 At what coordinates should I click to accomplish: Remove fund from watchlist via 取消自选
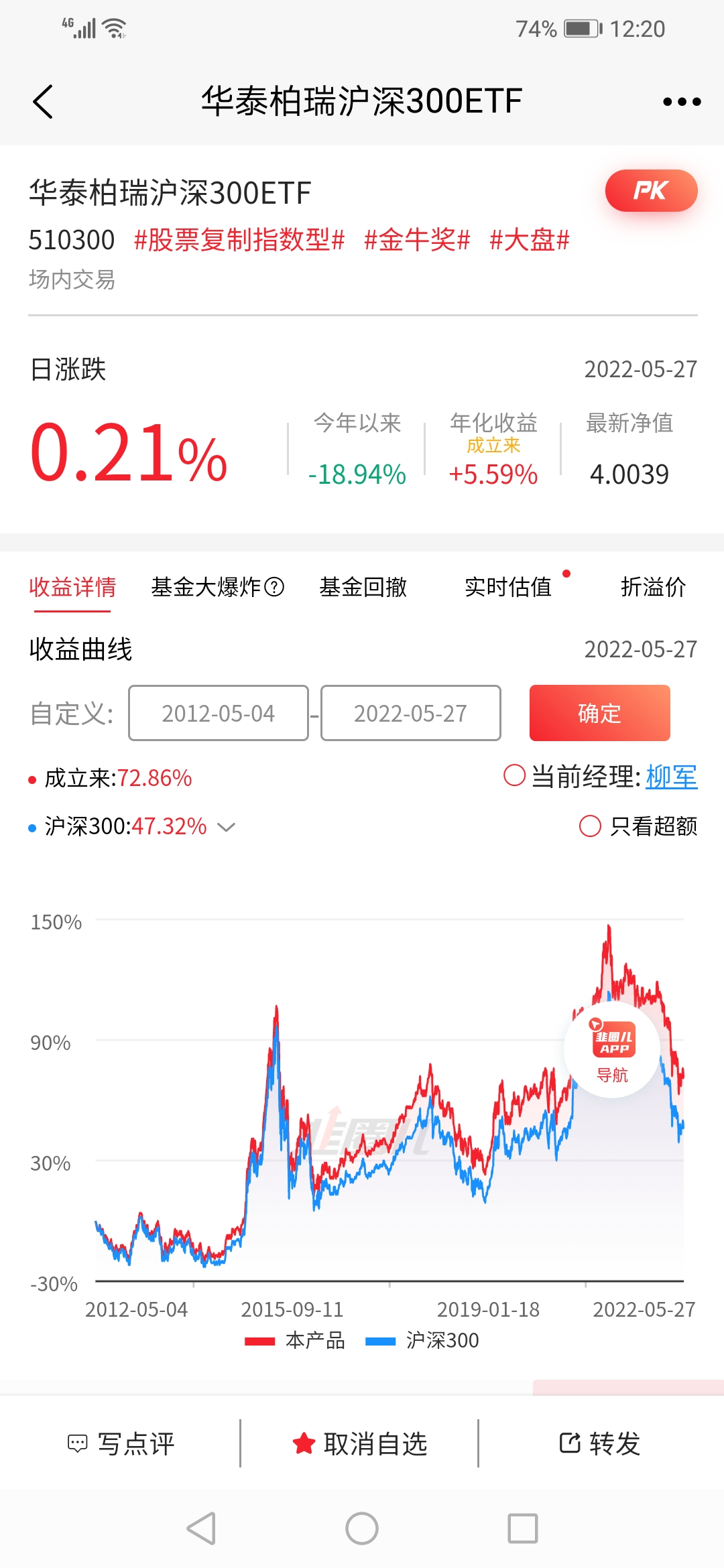360,1443
